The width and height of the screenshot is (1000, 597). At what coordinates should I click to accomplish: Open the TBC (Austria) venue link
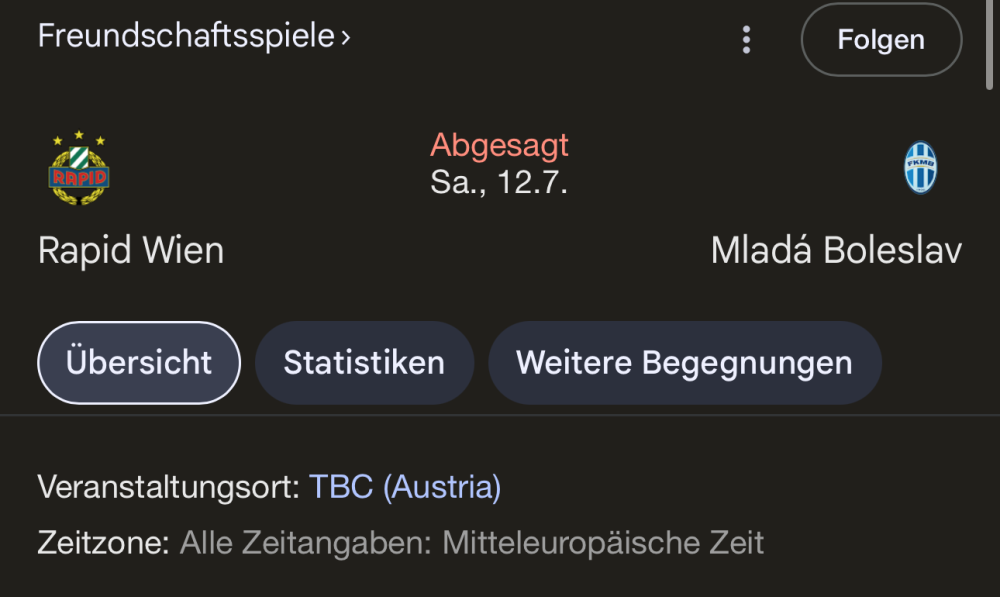[x=405, y=487]
